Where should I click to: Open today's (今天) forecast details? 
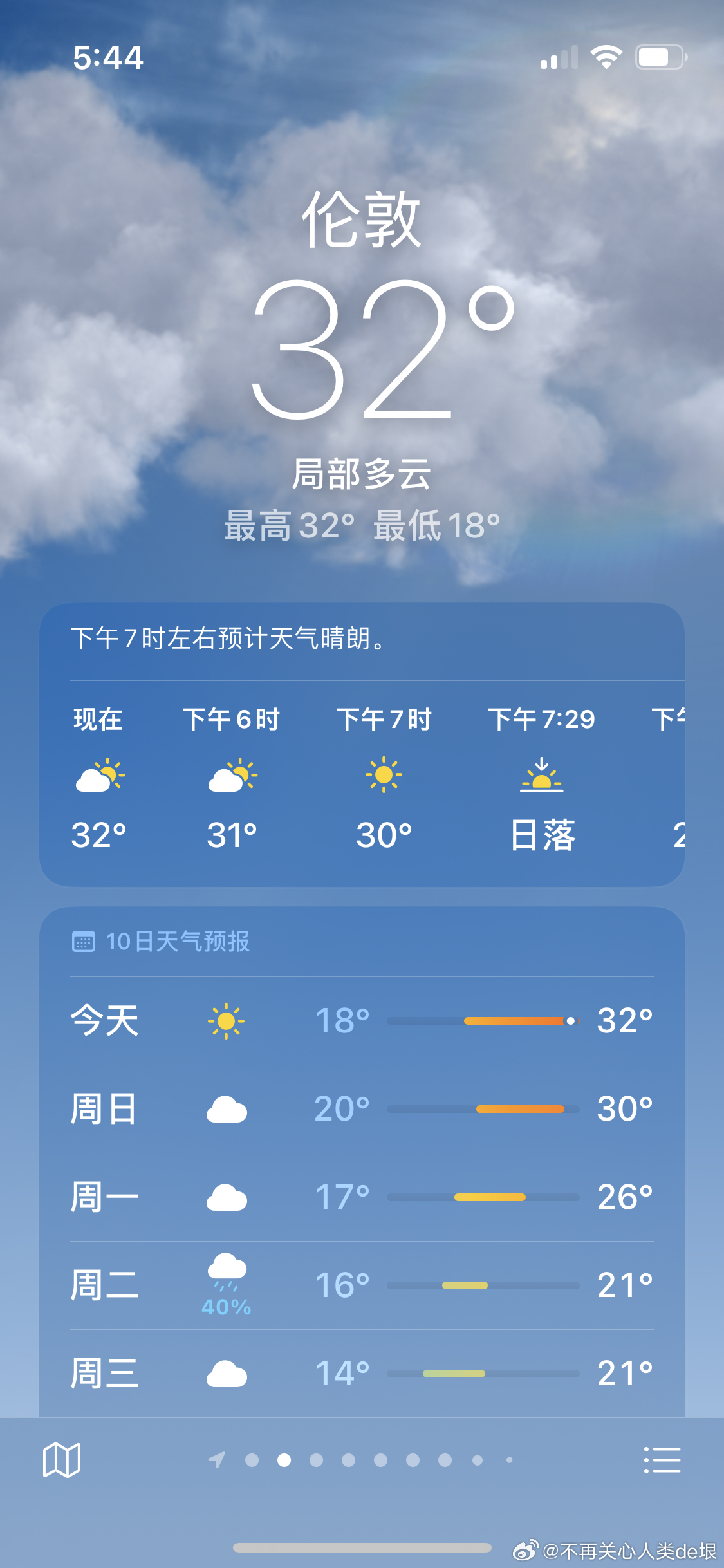click(x=362, y=1021)
